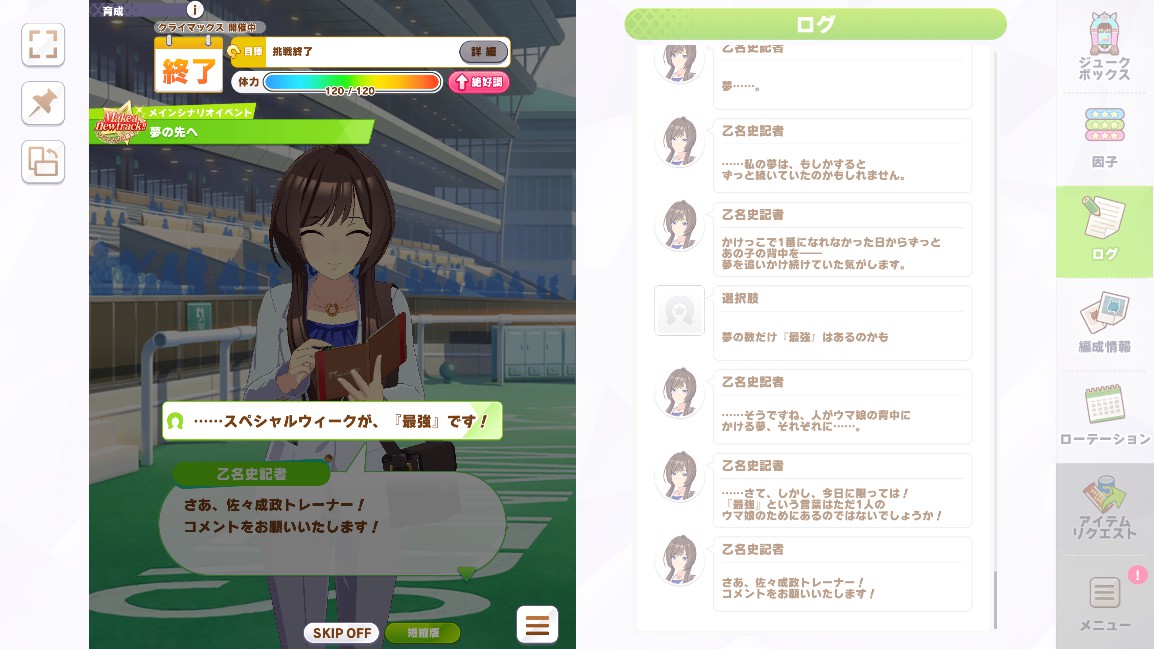The width and height of the screenshot is (1154, 649).
Task: Toggle fullscreen mode icon
Action: [x=43, y=45]
